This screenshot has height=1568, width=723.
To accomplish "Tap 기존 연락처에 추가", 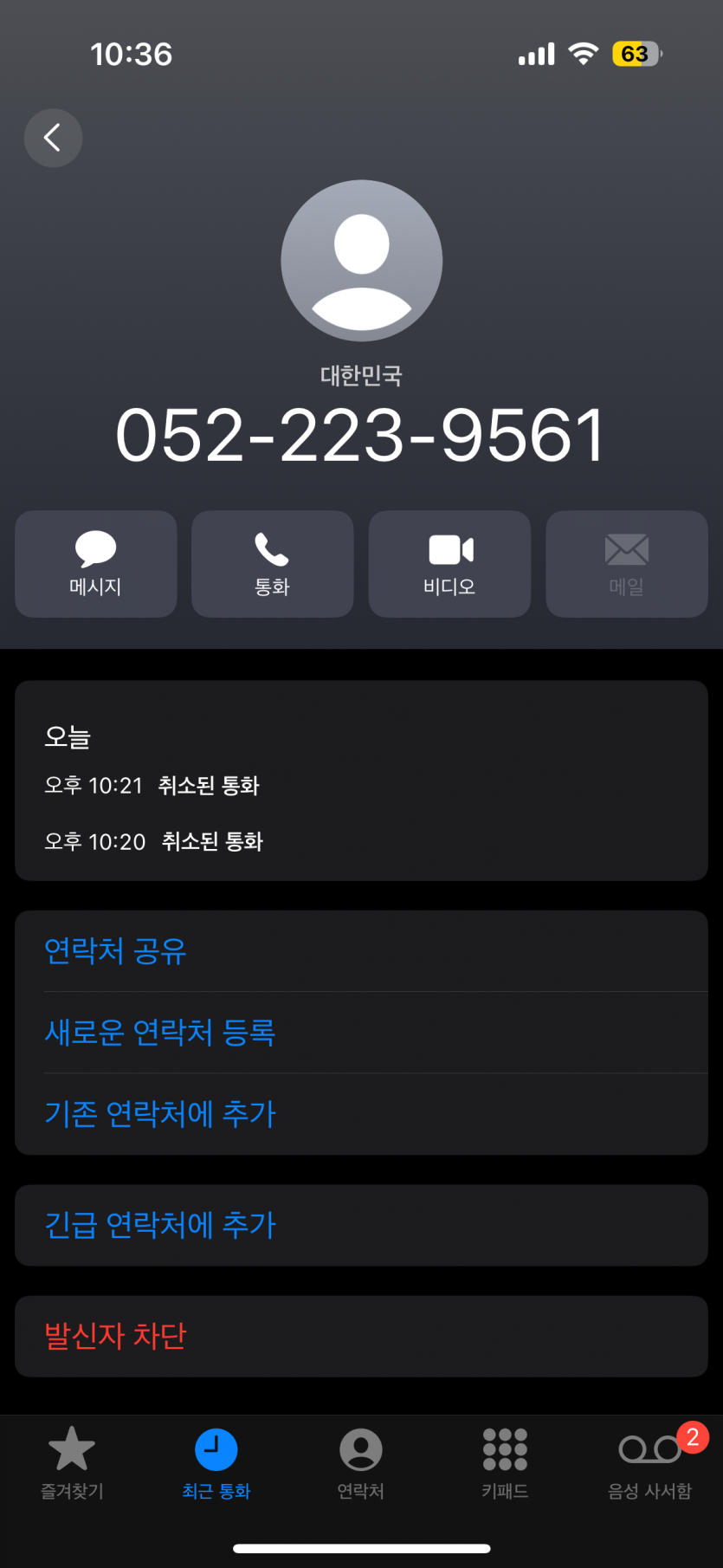I will (362, 1114).
